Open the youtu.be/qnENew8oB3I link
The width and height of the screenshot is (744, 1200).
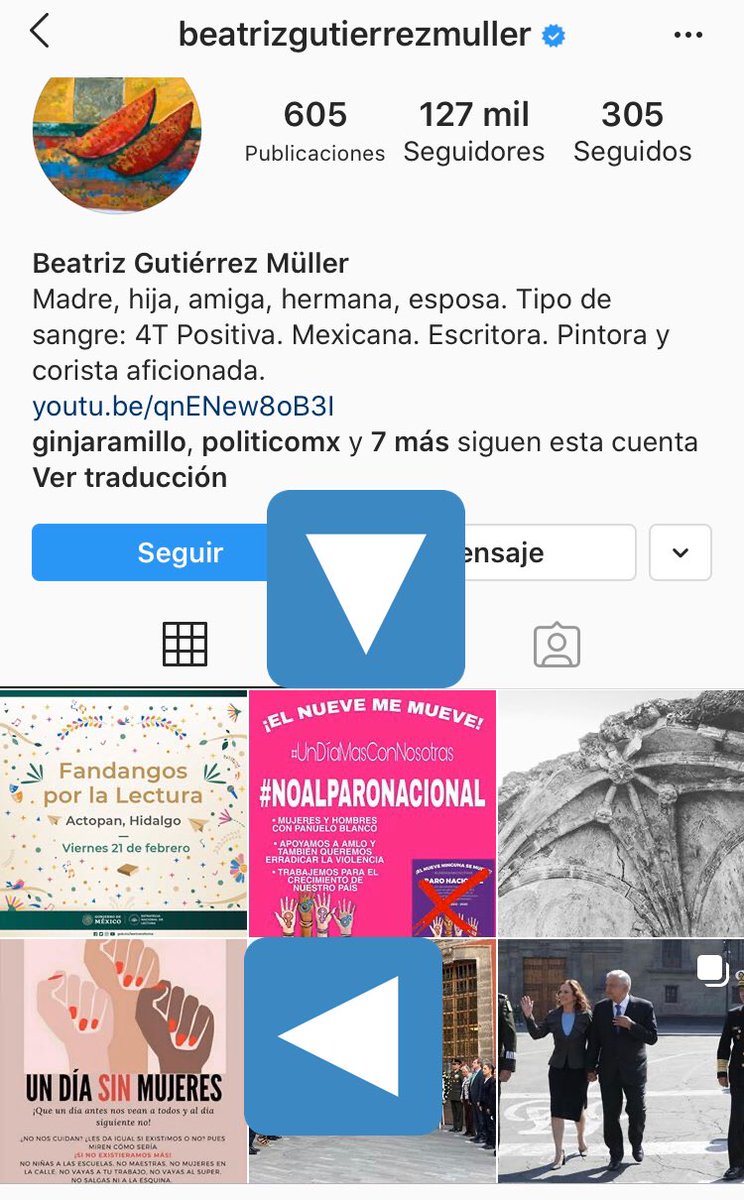tap(183, 407)
